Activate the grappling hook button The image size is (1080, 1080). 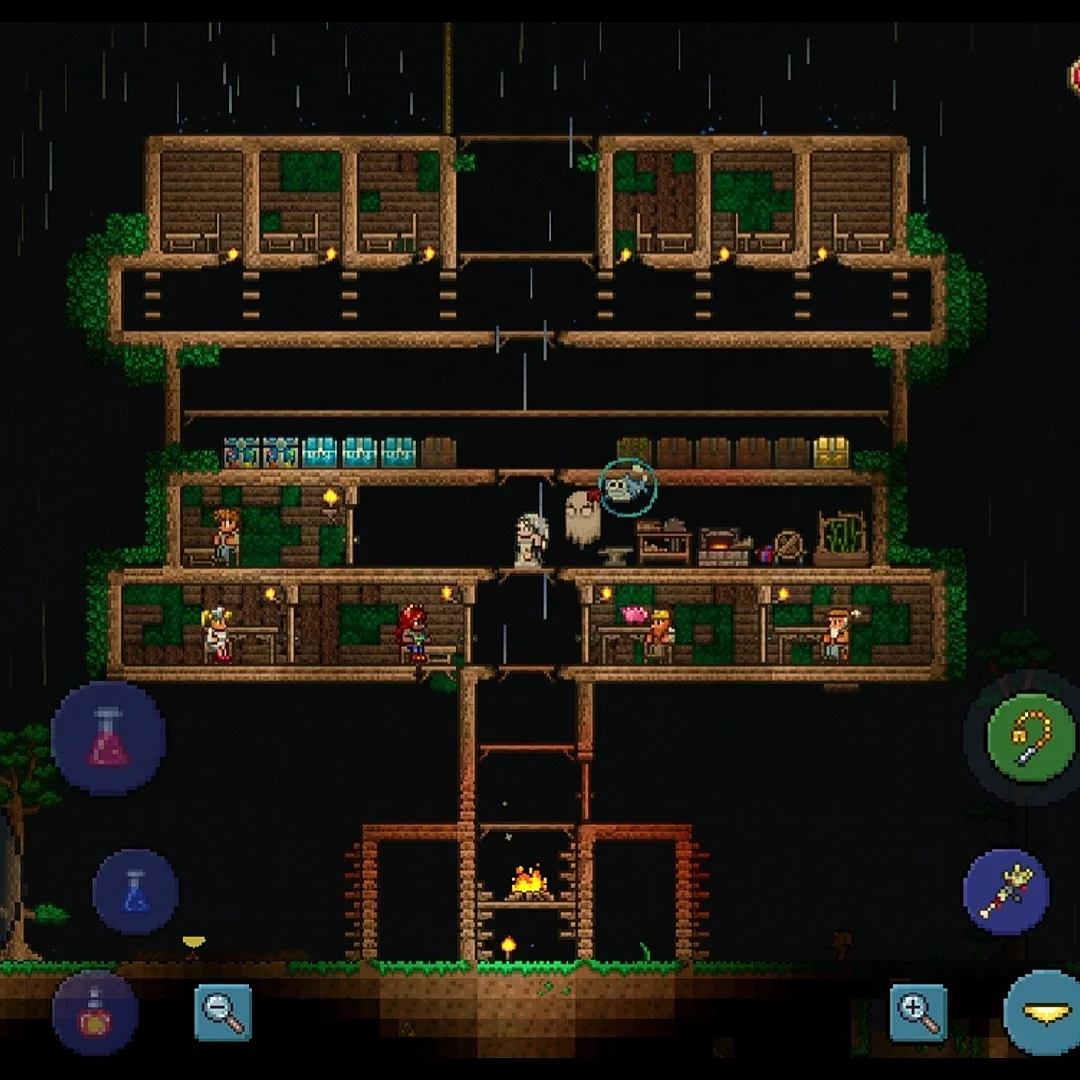tap(1031, 738)
